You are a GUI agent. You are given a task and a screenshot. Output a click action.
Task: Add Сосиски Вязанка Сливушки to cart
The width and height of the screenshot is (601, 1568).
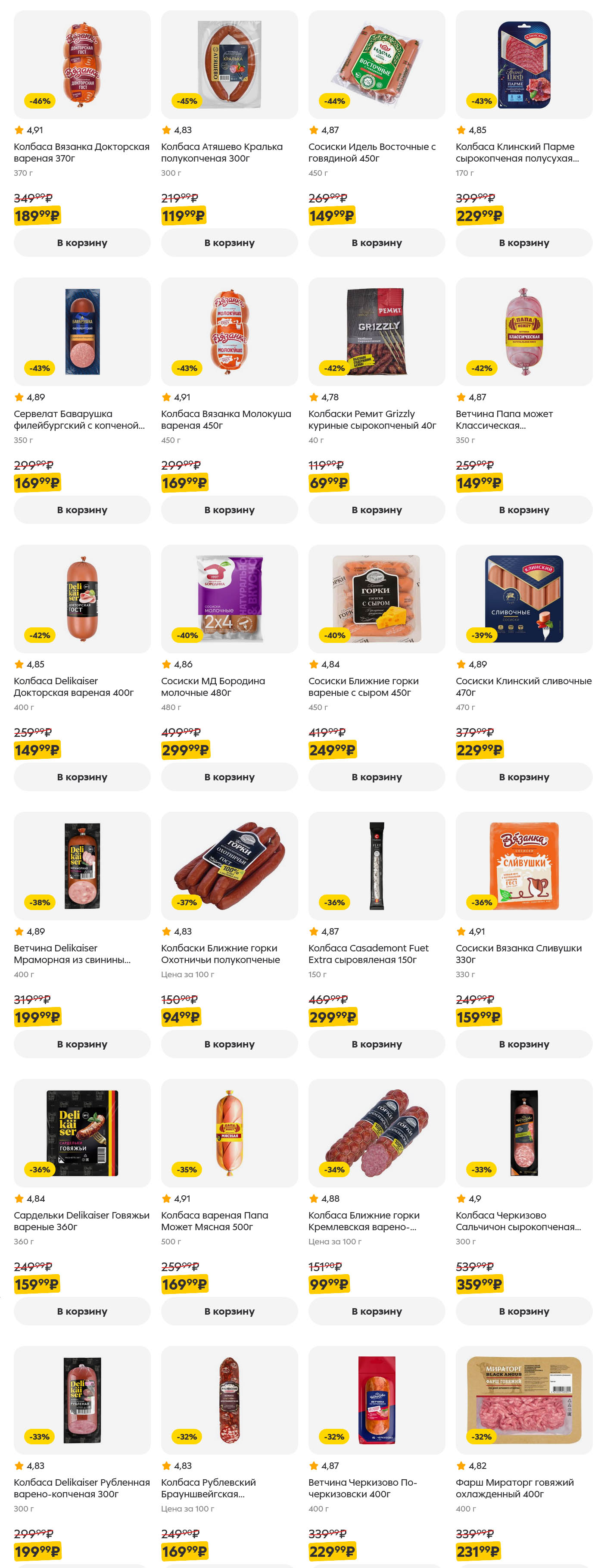pos(524,1044)
